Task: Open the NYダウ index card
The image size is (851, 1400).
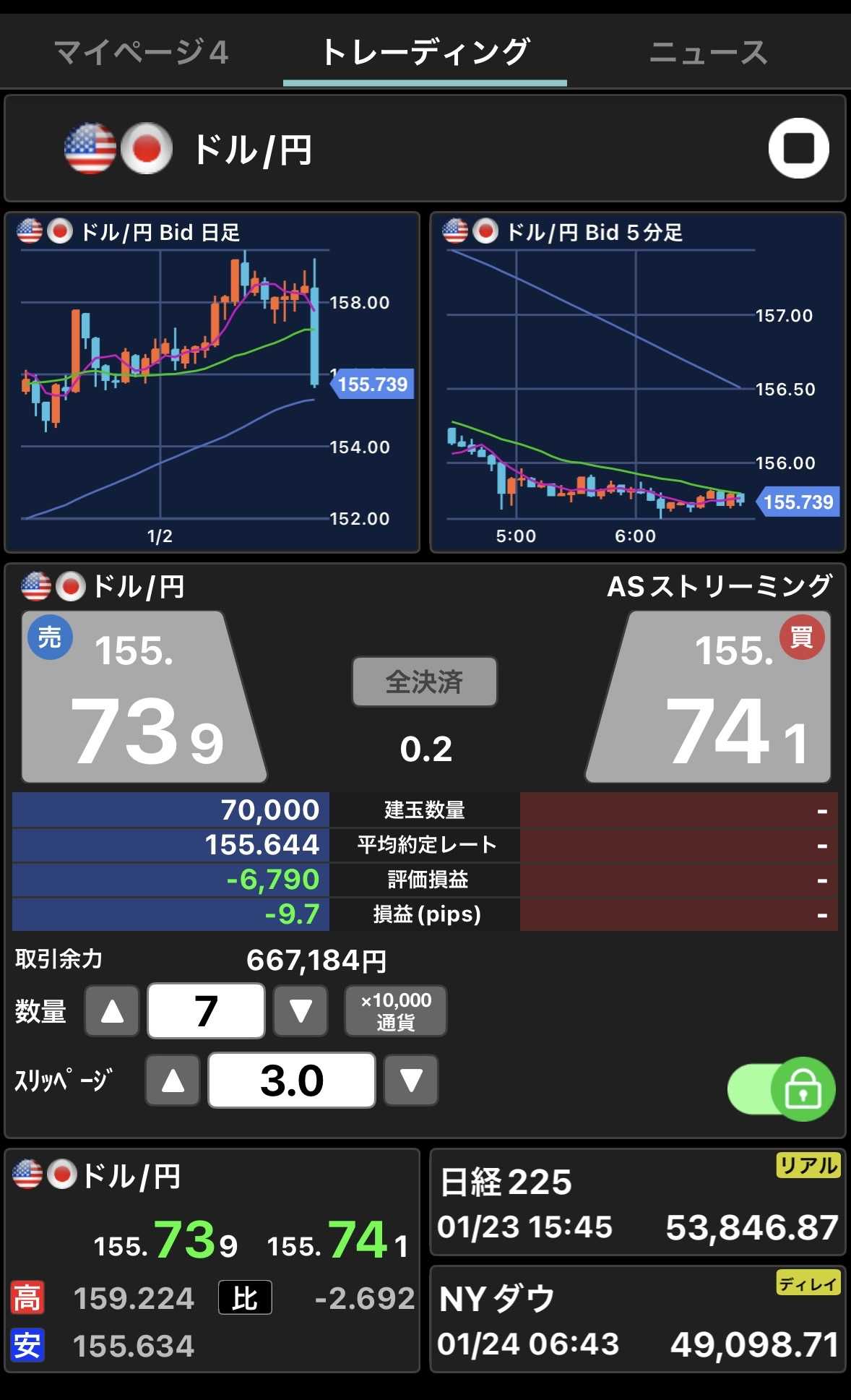Action: point(637,1320)
